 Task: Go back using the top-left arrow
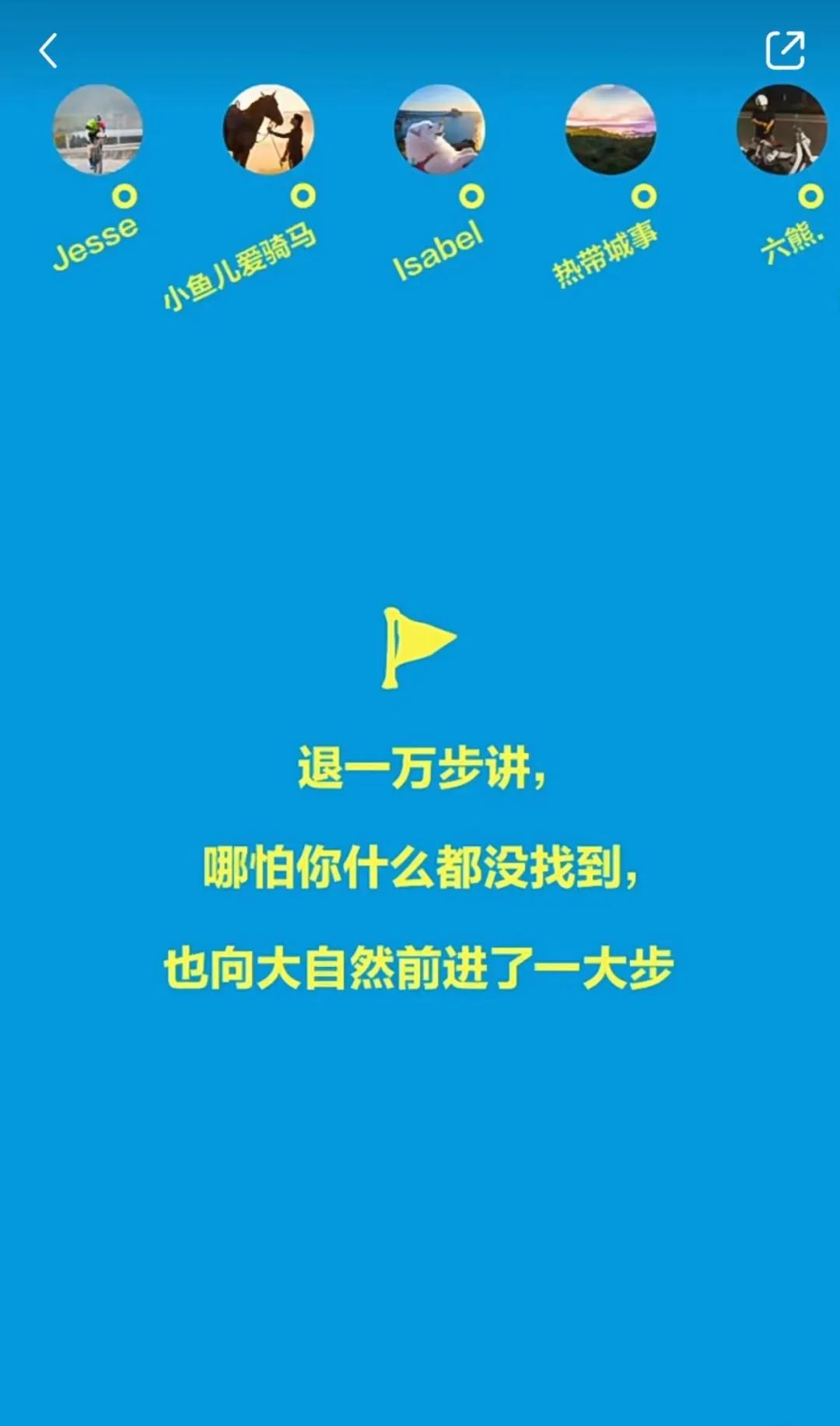(48, 51)
